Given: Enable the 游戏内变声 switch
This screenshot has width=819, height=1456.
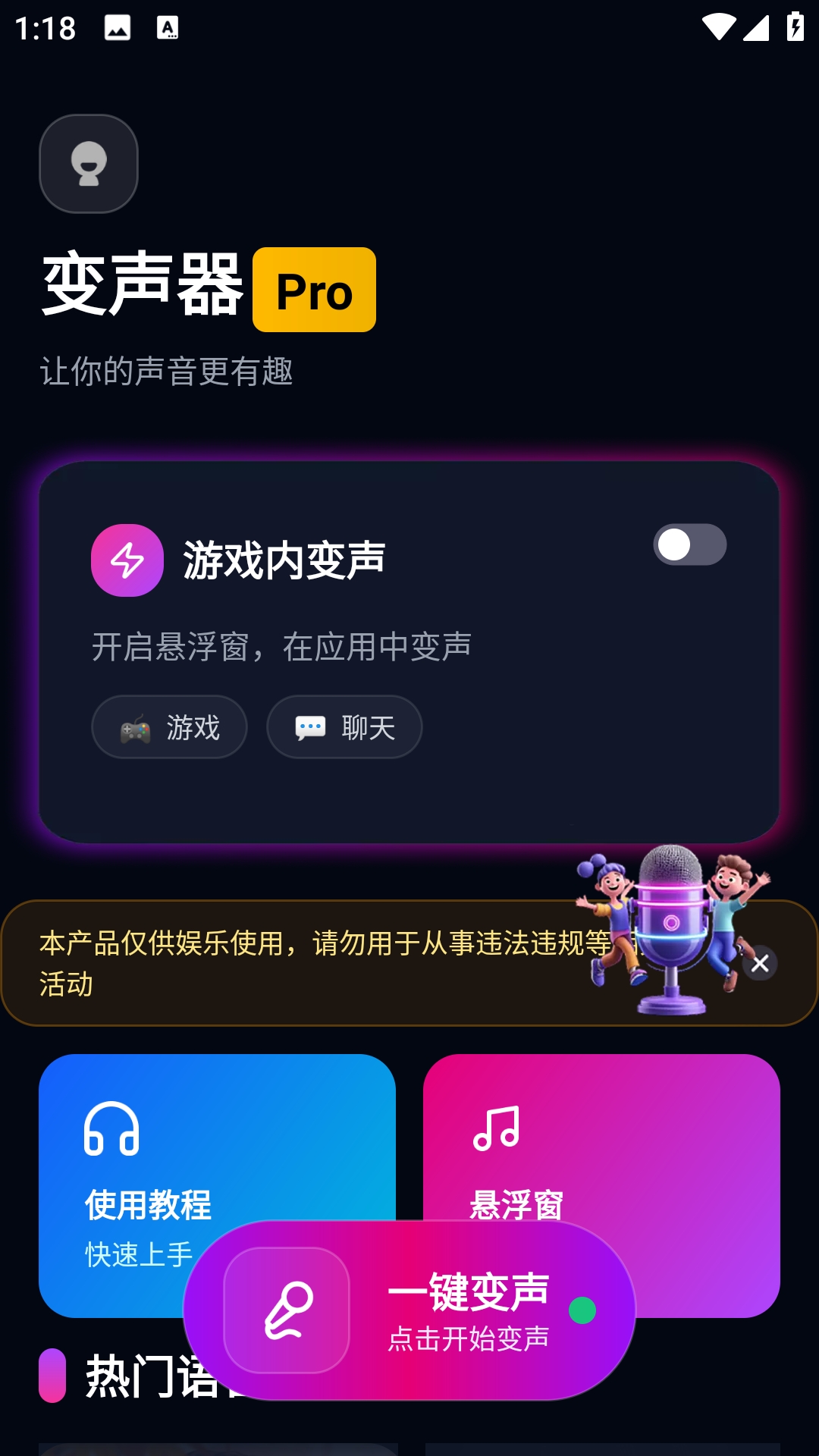Looking at the screenshot, I should pyautogui.click(x=689, y=544).
